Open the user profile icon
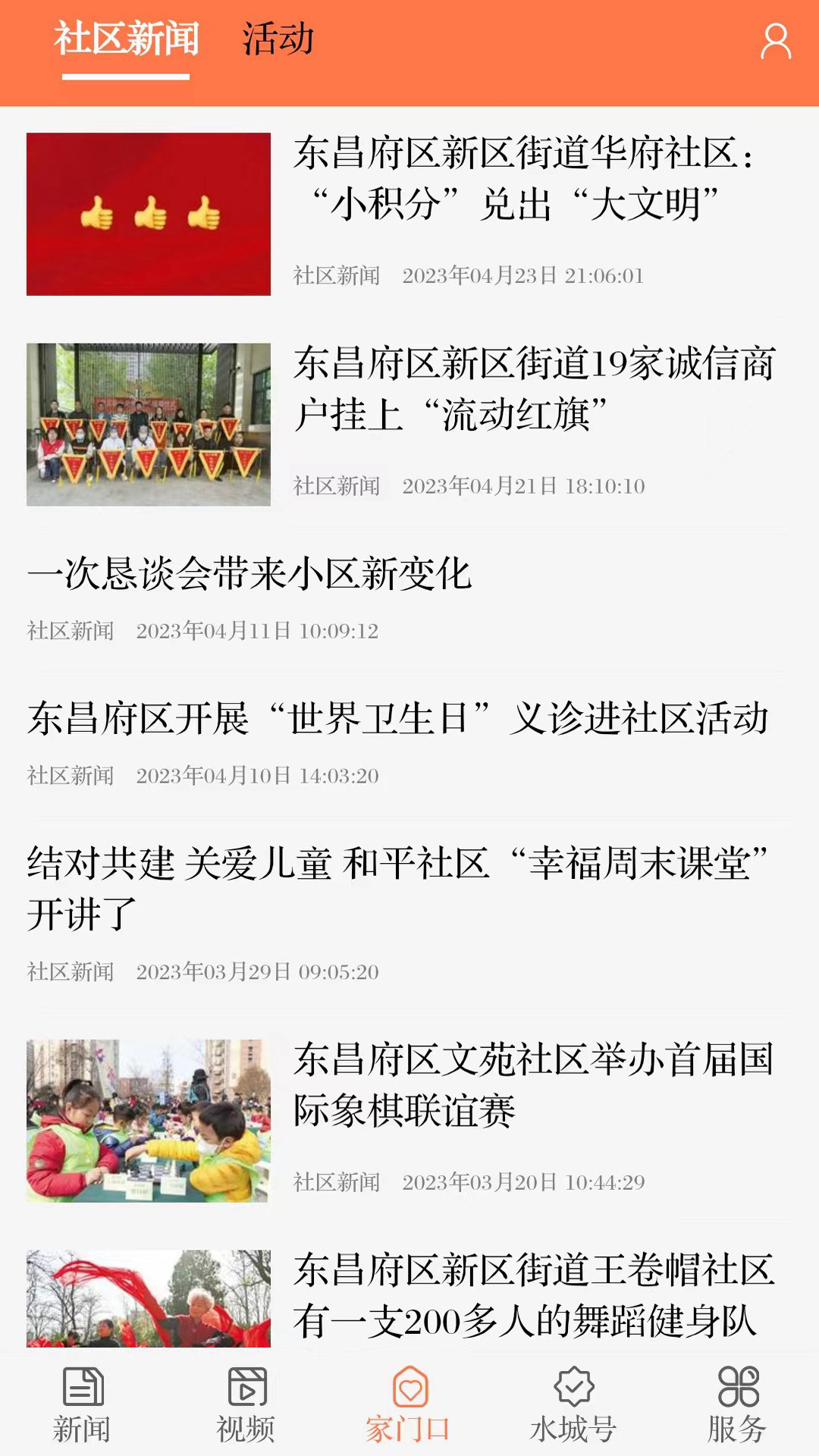Screen dimensions: 819x1456 click(775, 41)
